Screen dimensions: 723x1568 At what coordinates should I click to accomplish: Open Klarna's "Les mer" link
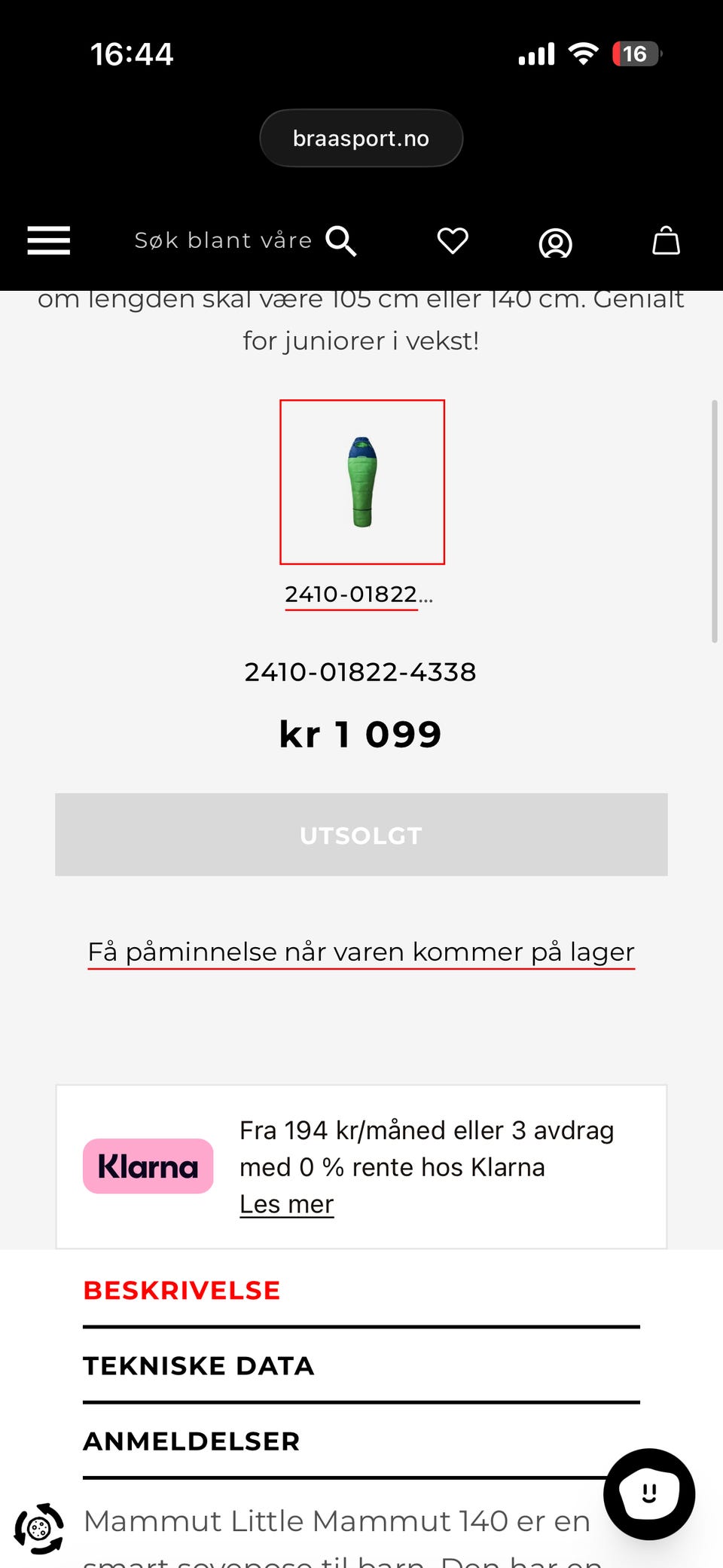[x=286, y=1204]
